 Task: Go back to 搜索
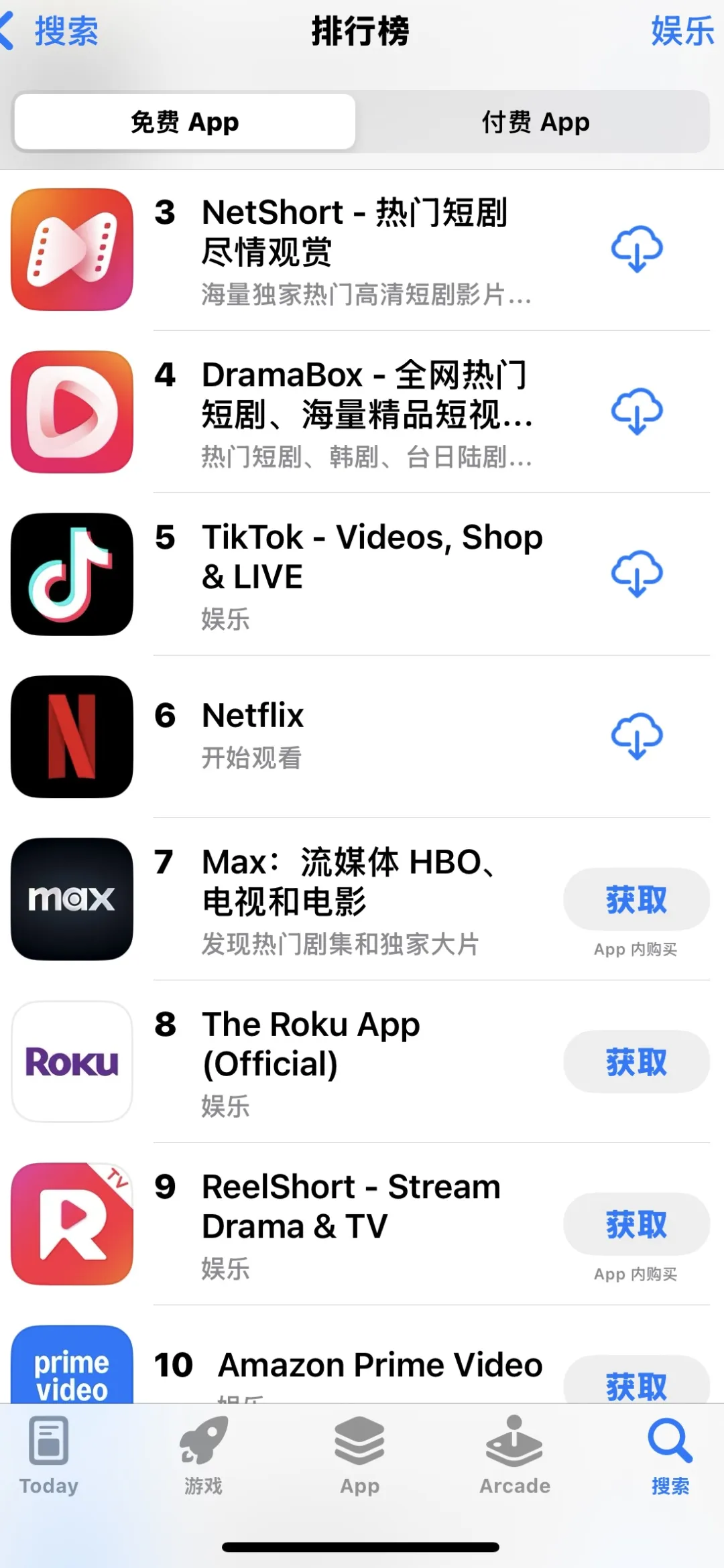point(50,31)
